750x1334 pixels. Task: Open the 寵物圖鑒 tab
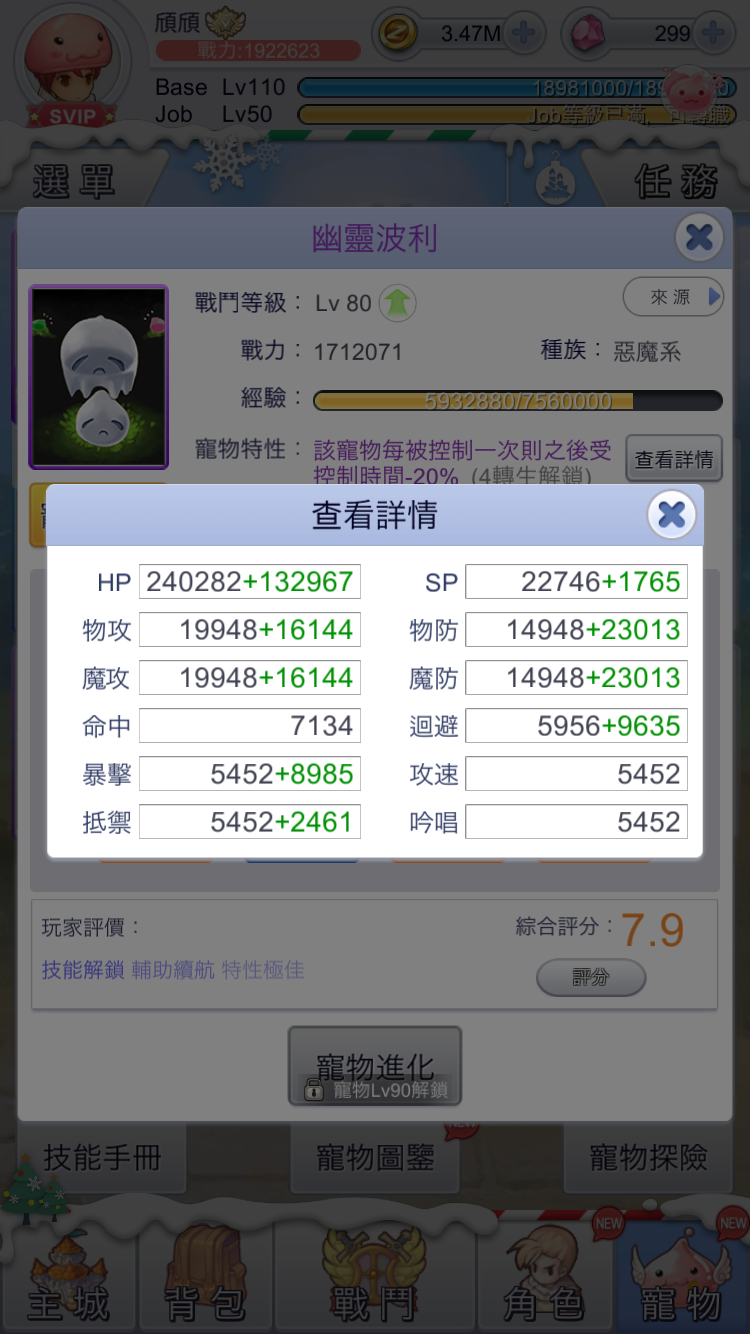[x=375, y=1158]
